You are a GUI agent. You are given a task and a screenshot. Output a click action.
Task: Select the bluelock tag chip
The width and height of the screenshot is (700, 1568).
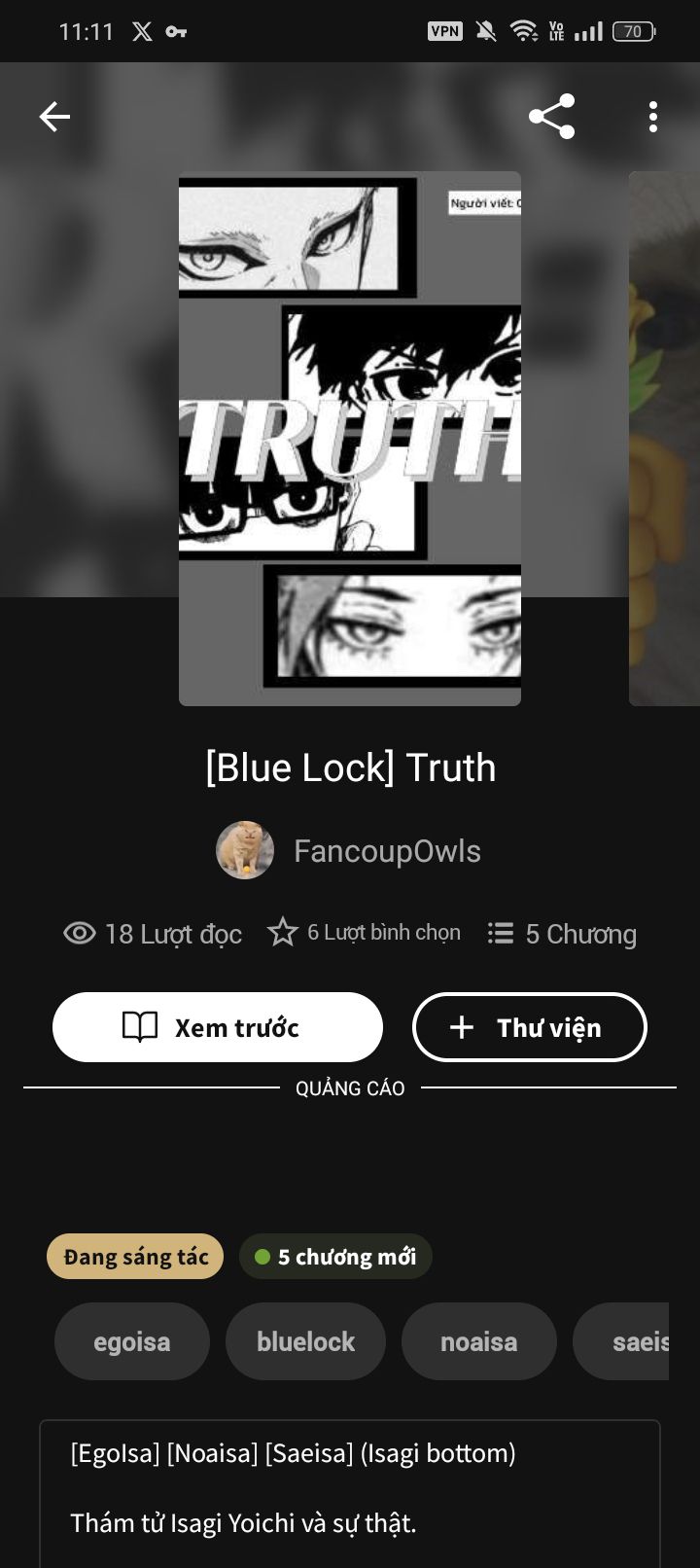305,1341
